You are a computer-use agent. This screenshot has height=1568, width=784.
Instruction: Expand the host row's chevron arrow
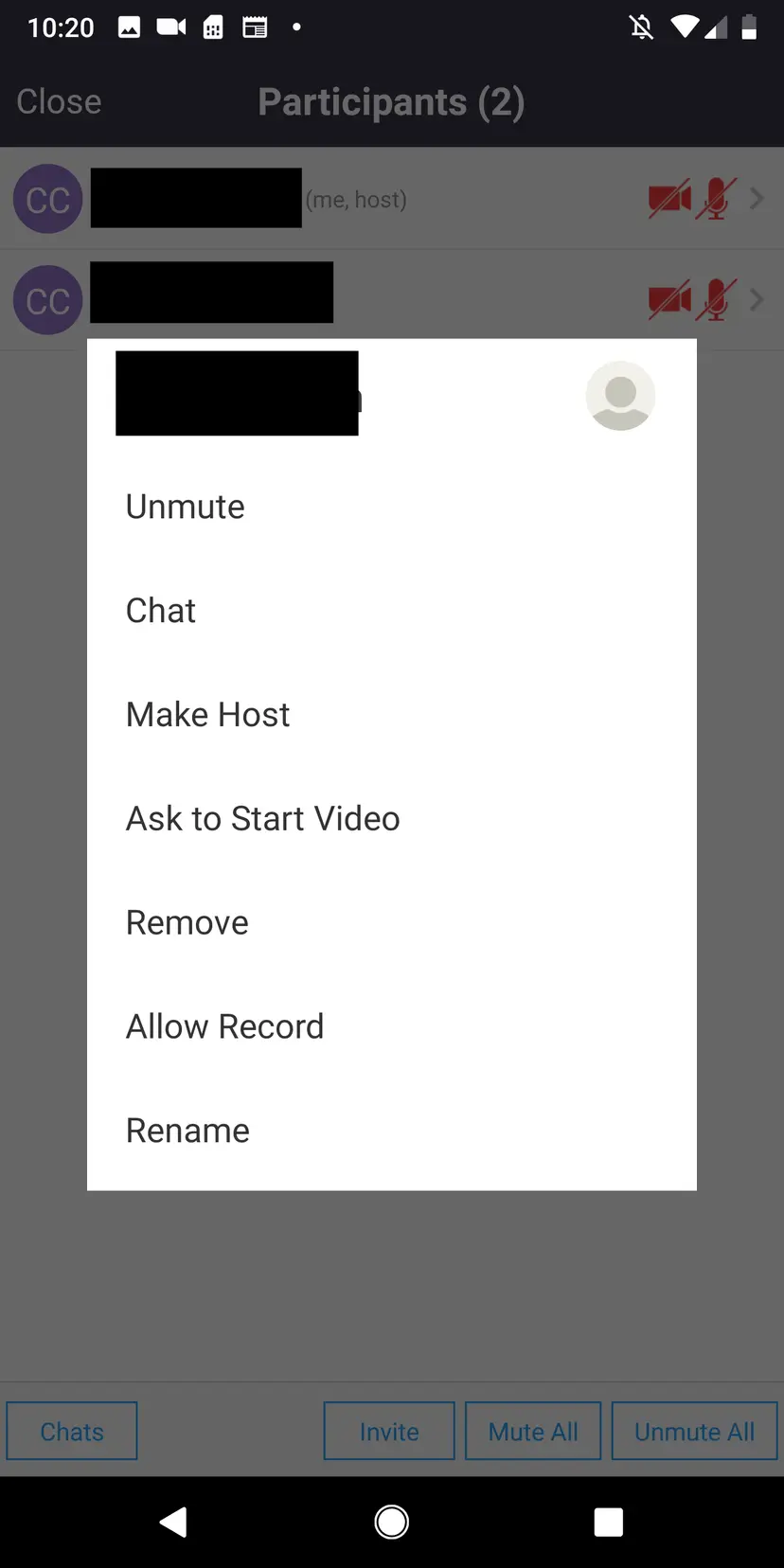pyautogui.click(x=755, y=199)
